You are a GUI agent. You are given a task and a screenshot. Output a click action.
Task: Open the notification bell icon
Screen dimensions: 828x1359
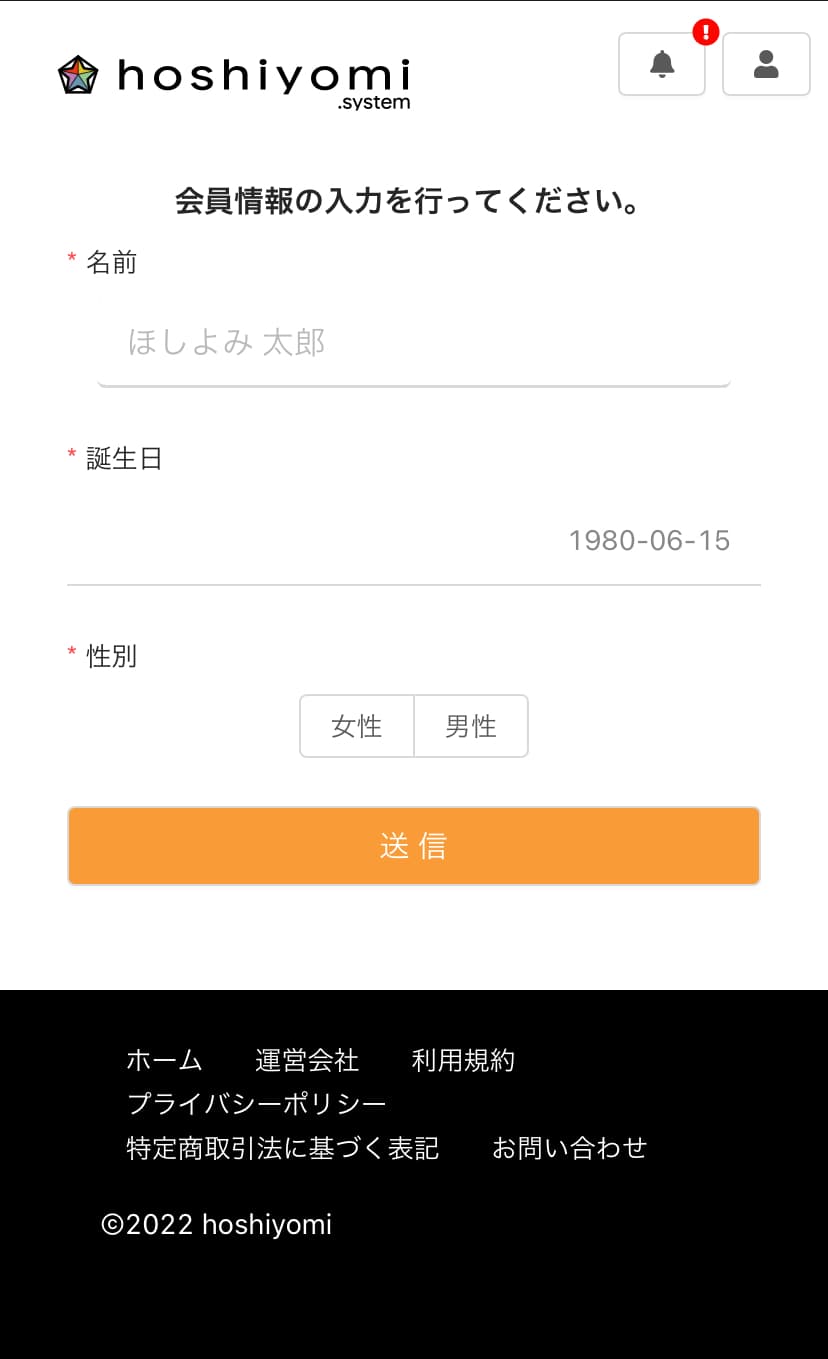point(661,64)
